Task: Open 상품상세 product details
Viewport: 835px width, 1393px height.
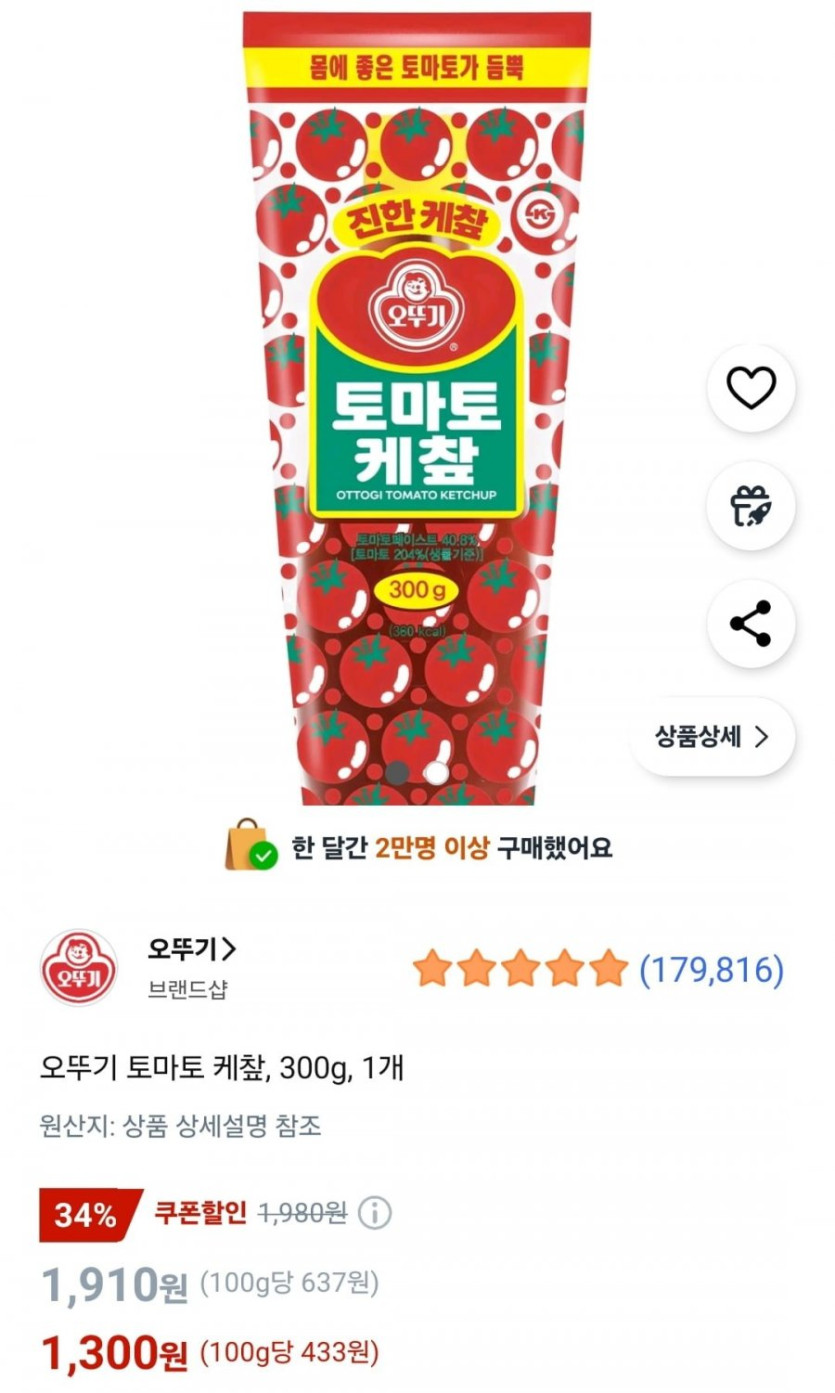Action: [712, 738]
